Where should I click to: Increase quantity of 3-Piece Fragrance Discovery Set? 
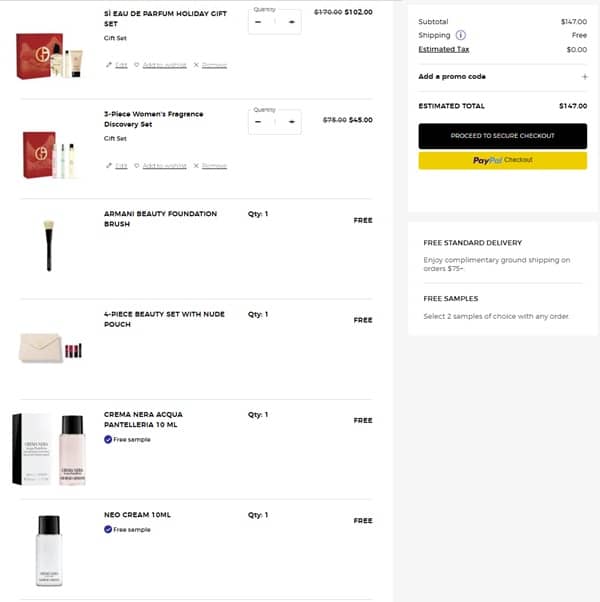291,122
